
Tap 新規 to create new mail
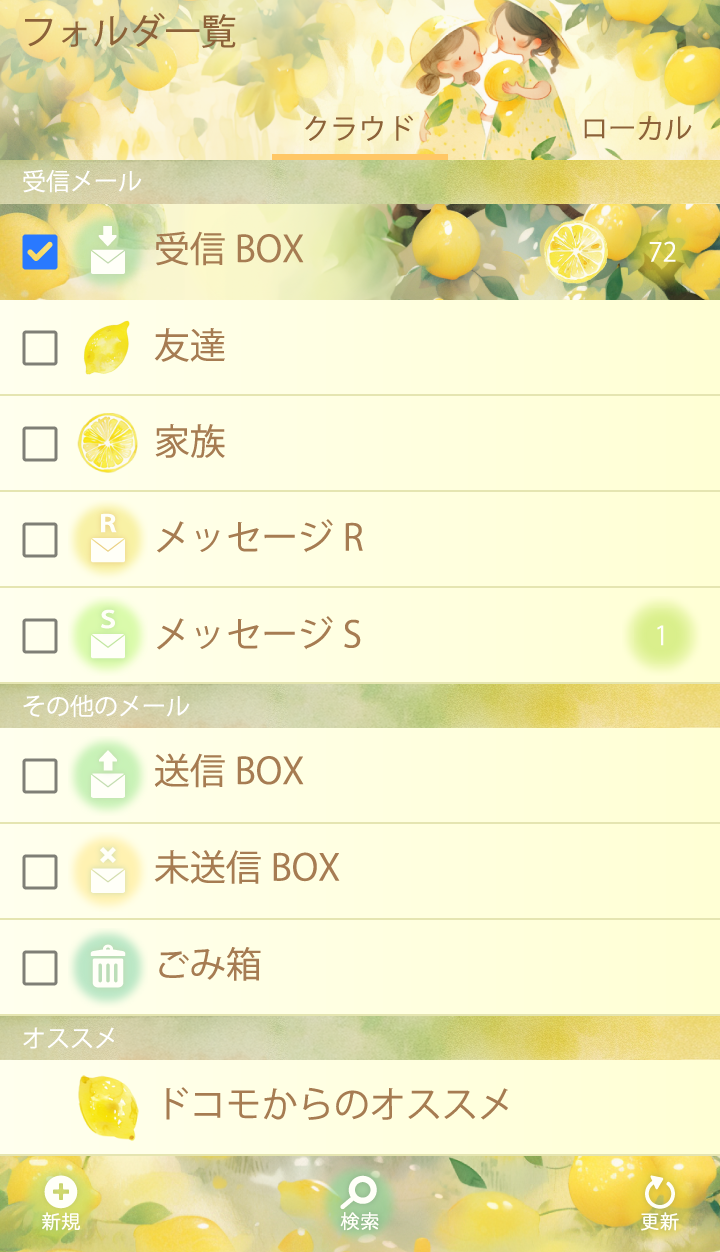click(x=61, y=1203)
